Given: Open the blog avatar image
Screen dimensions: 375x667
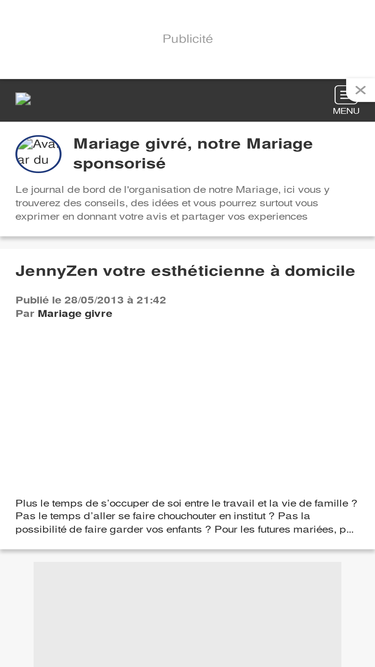Looking at the screenshot, I should point(38,154).
